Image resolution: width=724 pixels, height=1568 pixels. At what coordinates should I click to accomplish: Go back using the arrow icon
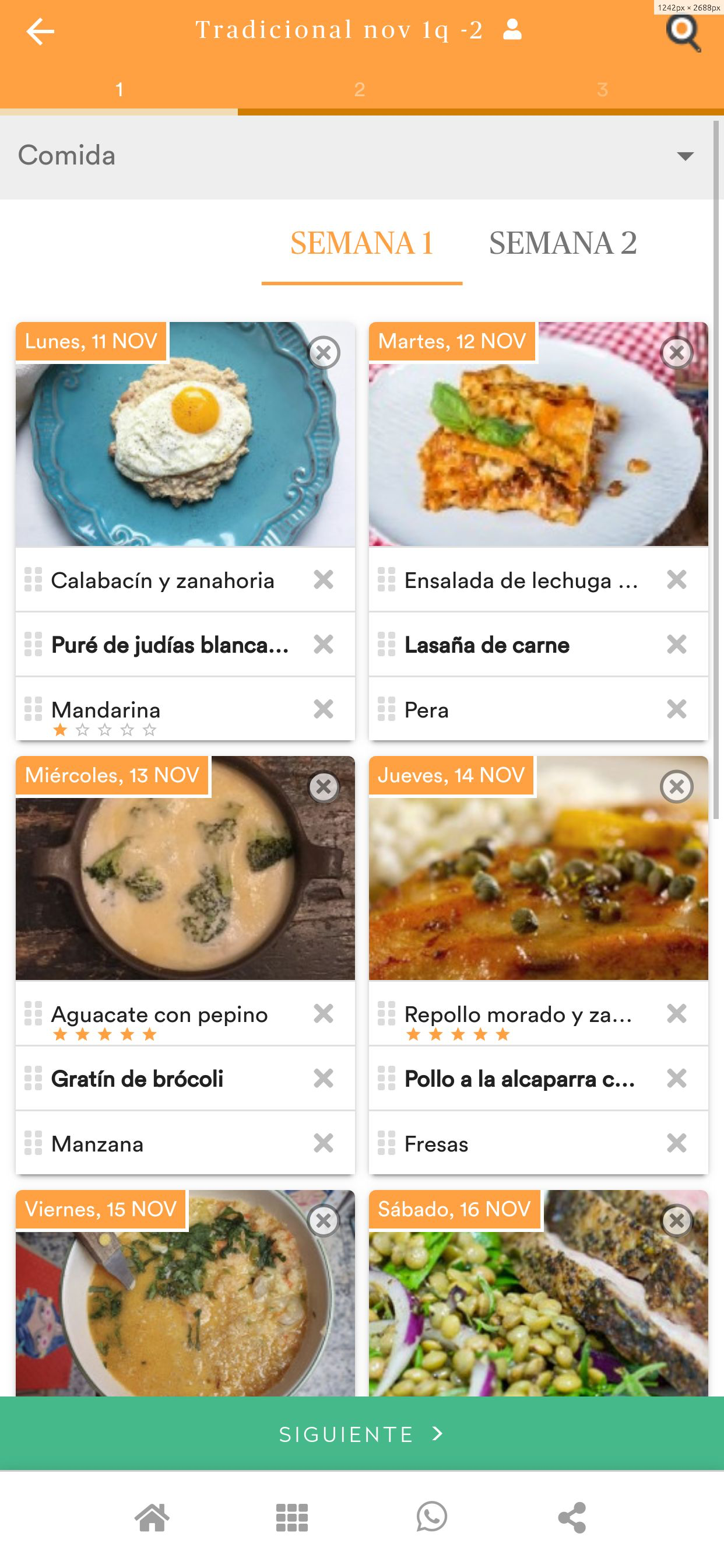pos(40,31)
